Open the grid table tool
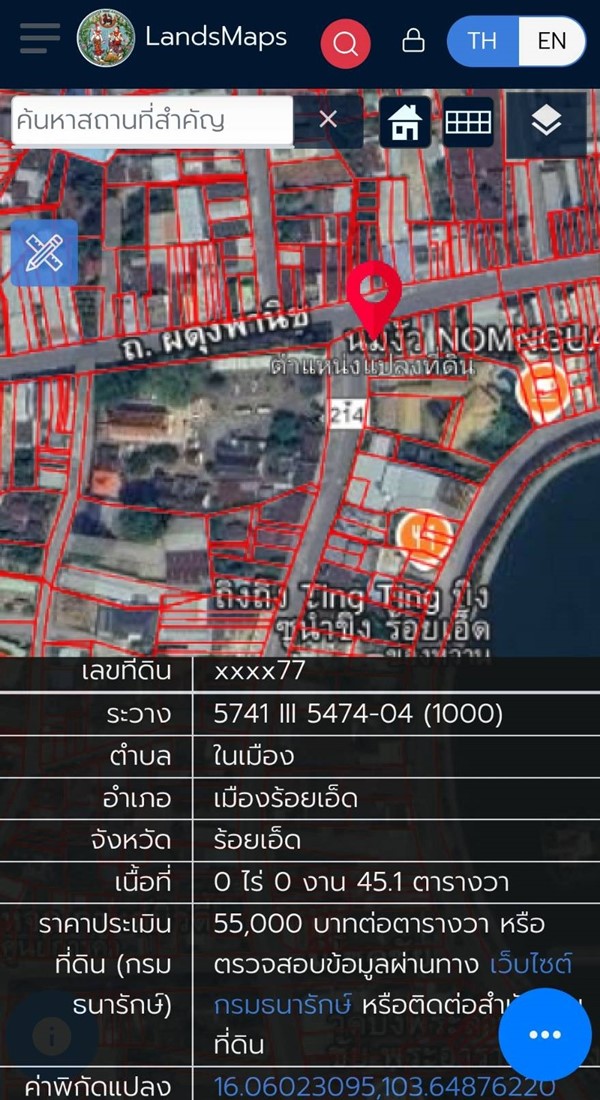 point(468,123)
